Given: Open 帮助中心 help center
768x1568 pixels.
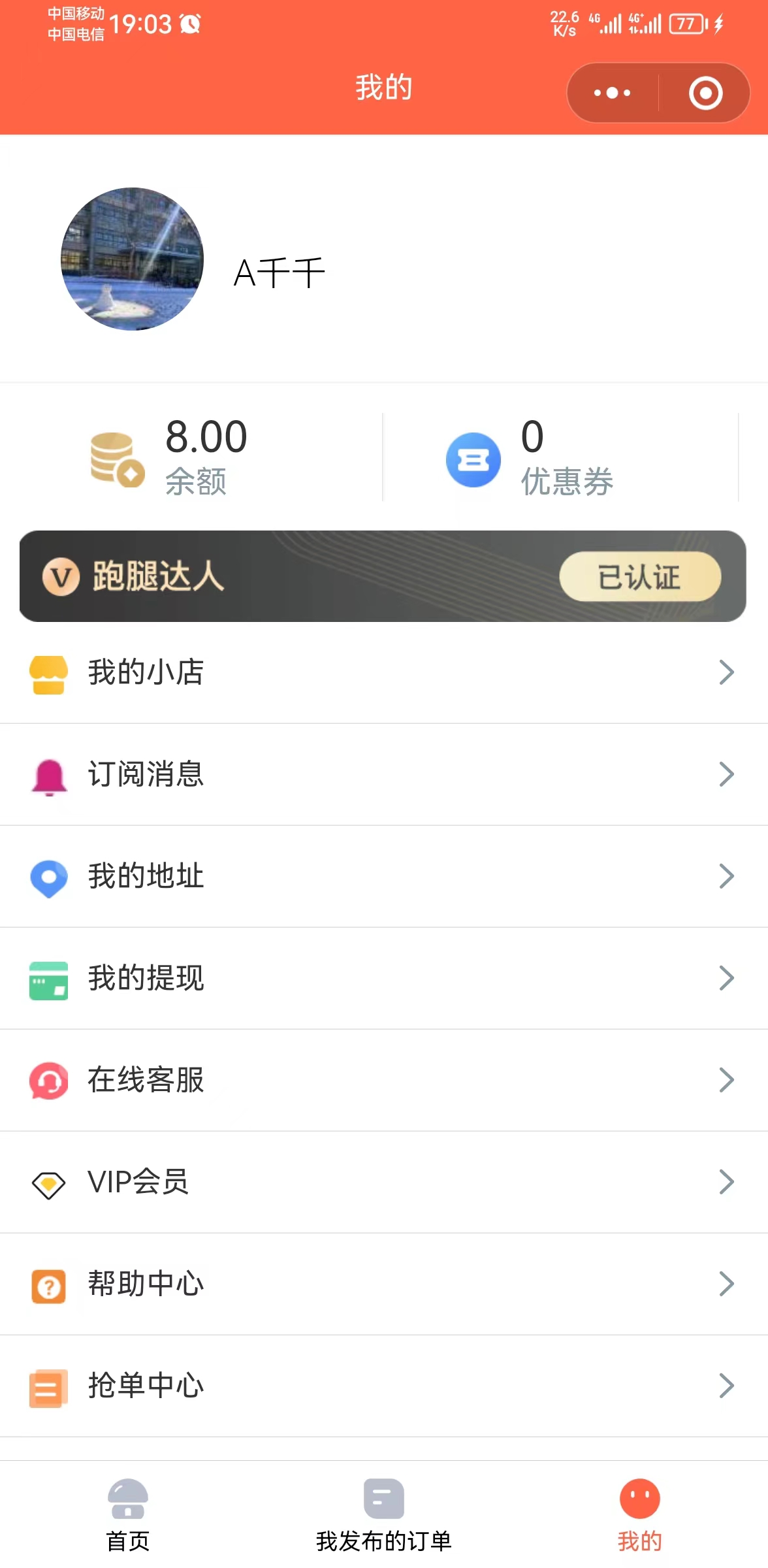Looking at the screenshot, I should (x=384, y=1284).
